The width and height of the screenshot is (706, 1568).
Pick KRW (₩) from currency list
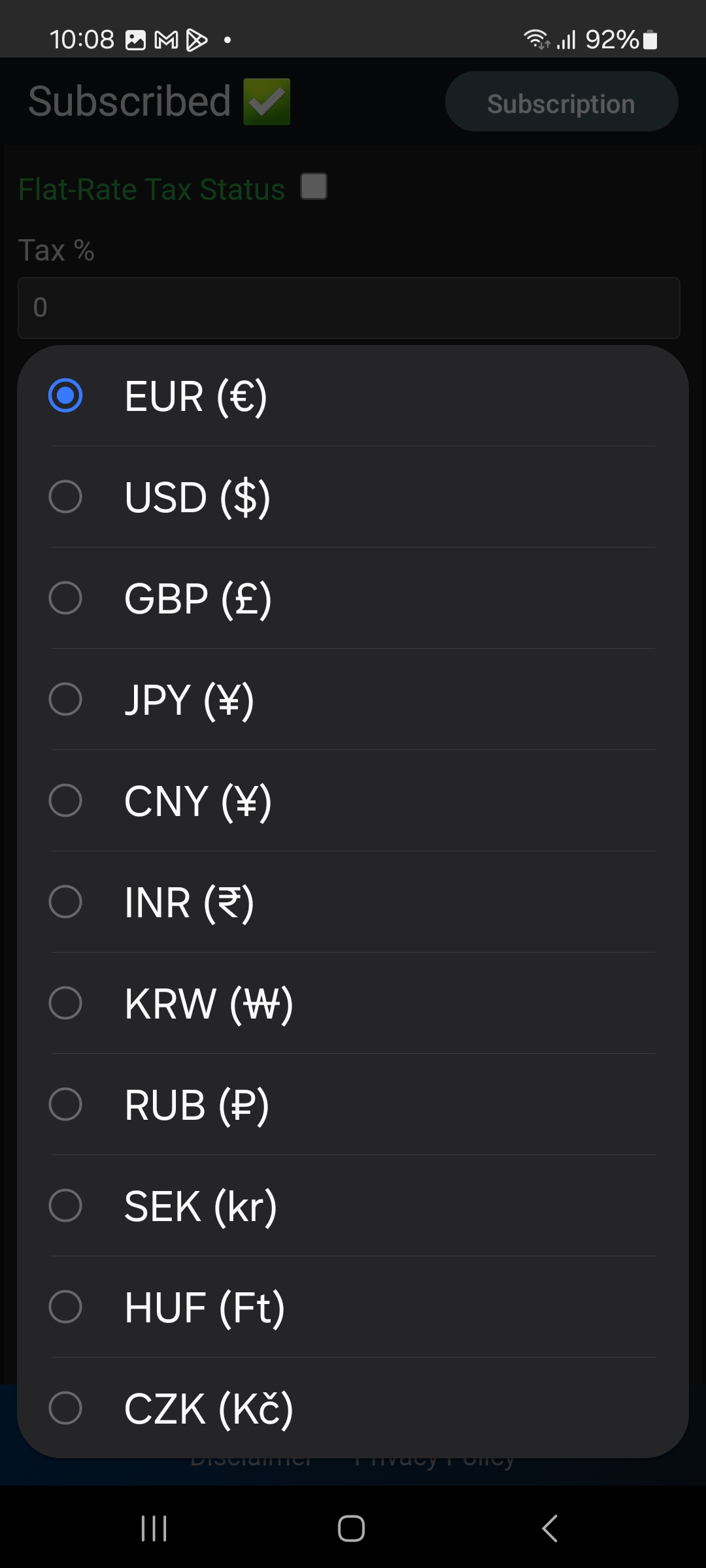tap(209, 1004)
